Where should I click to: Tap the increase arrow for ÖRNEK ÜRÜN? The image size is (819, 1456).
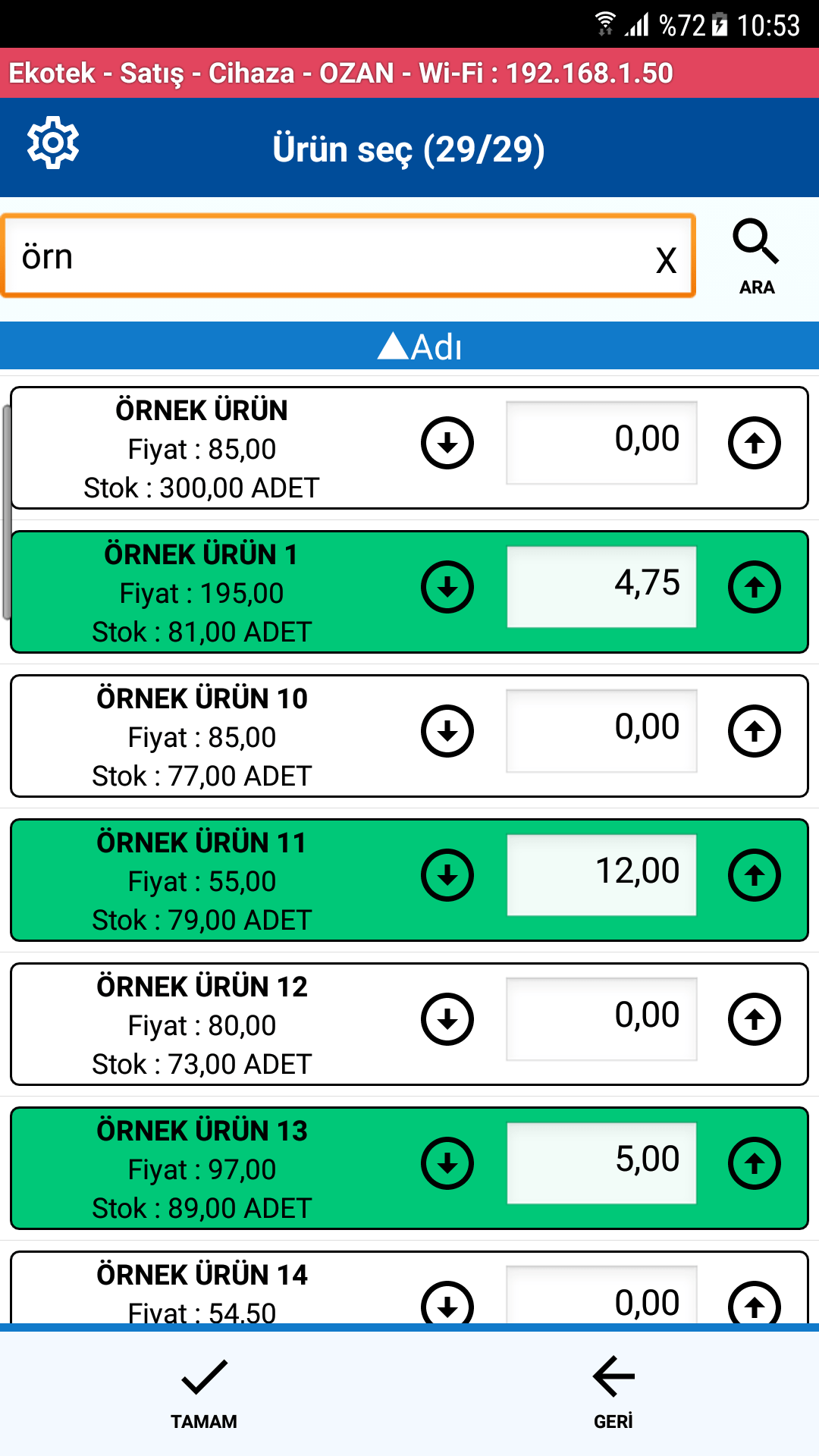(x=755, y=441)
